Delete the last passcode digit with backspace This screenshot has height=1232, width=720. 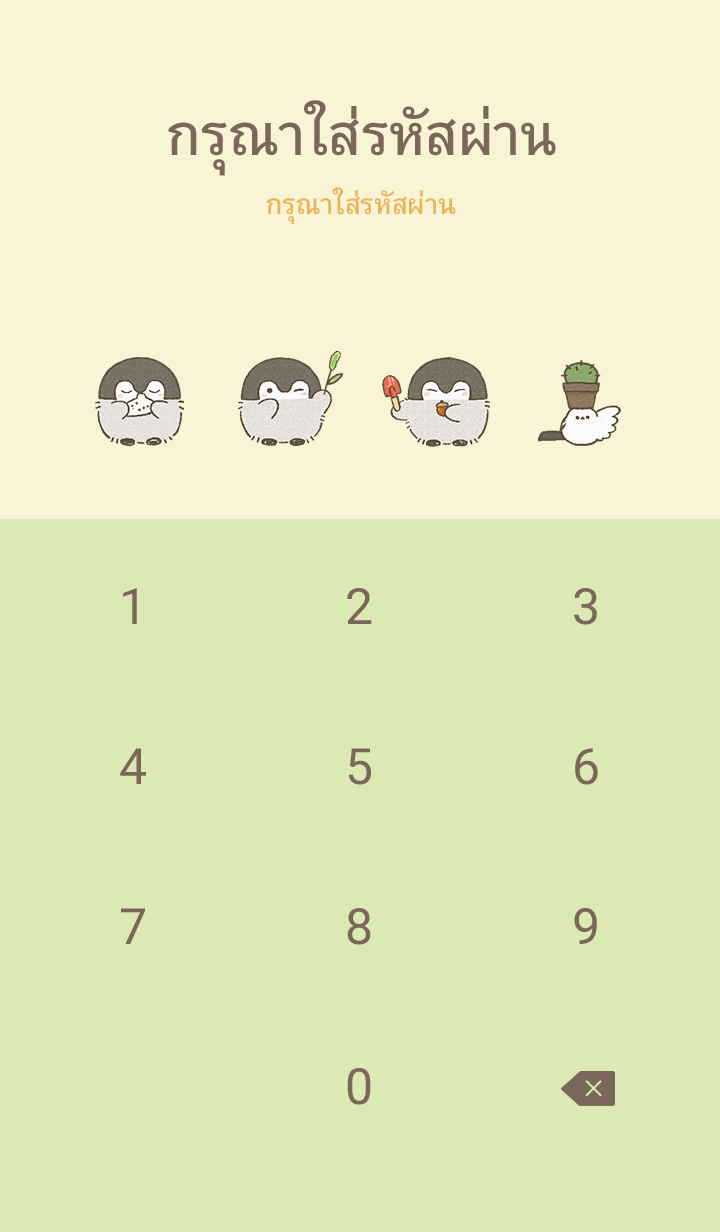588,1088
